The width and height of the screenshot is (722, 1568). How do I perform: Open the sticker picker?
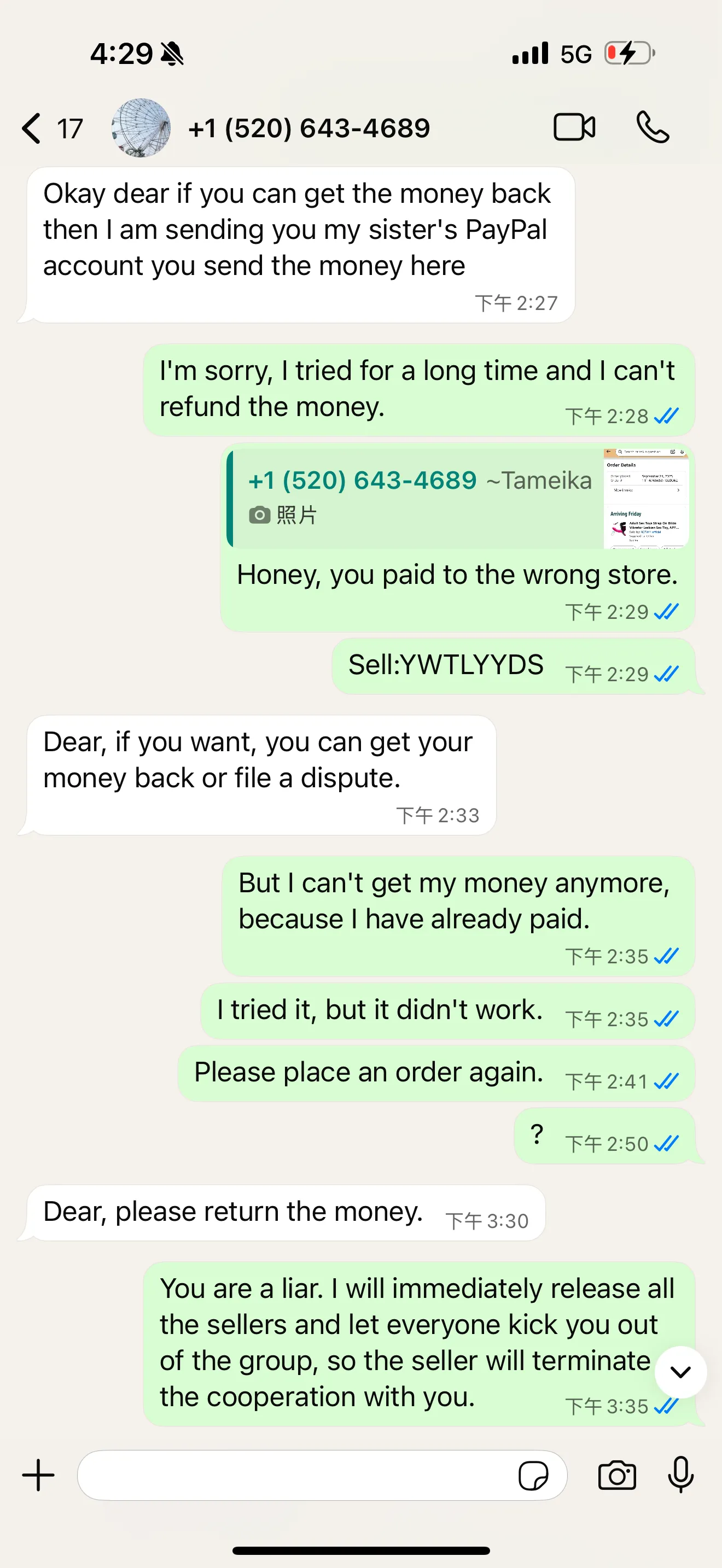[x=533, y=1476]
